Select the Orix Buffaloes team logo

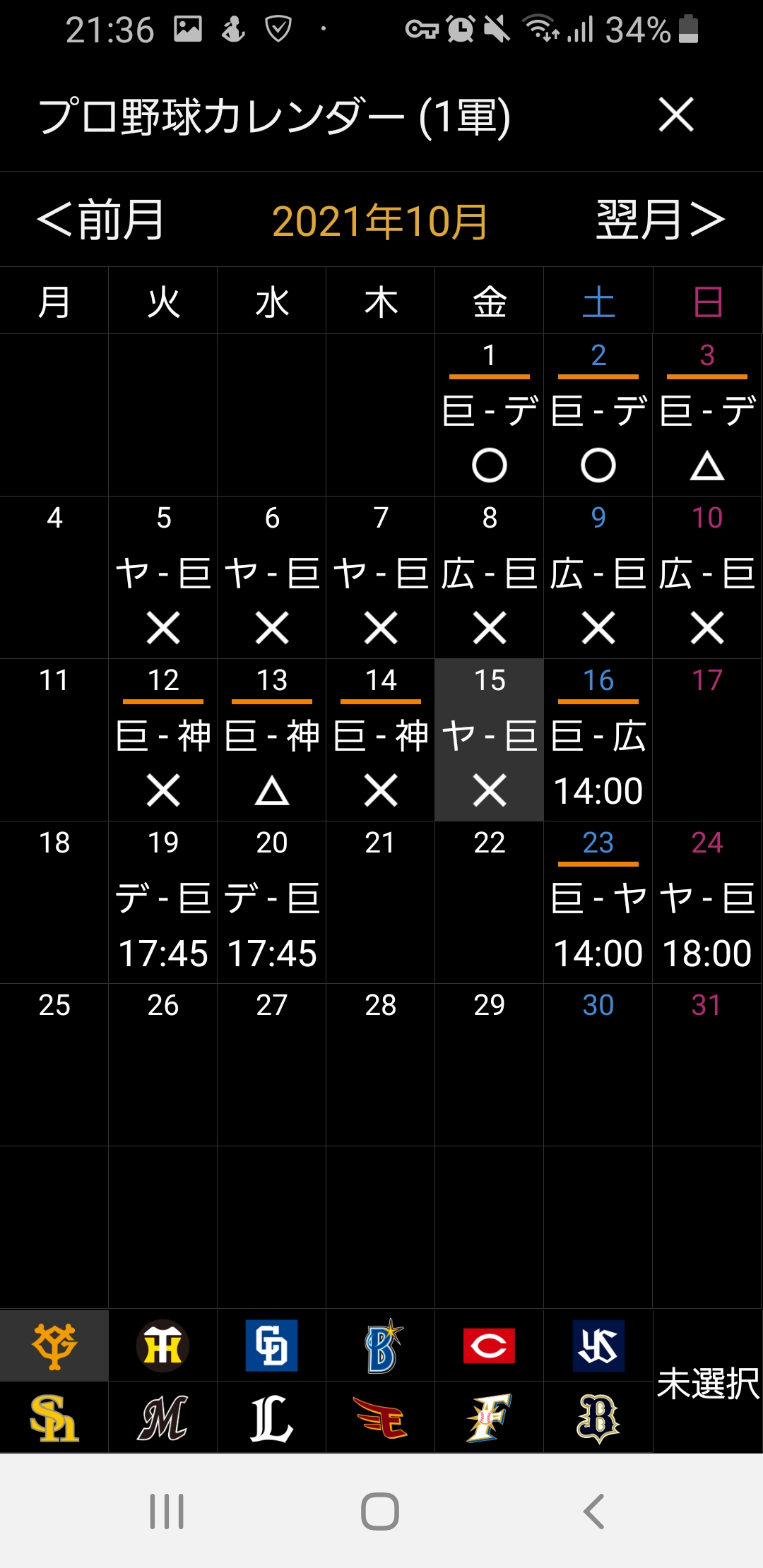coord(598,1418)
